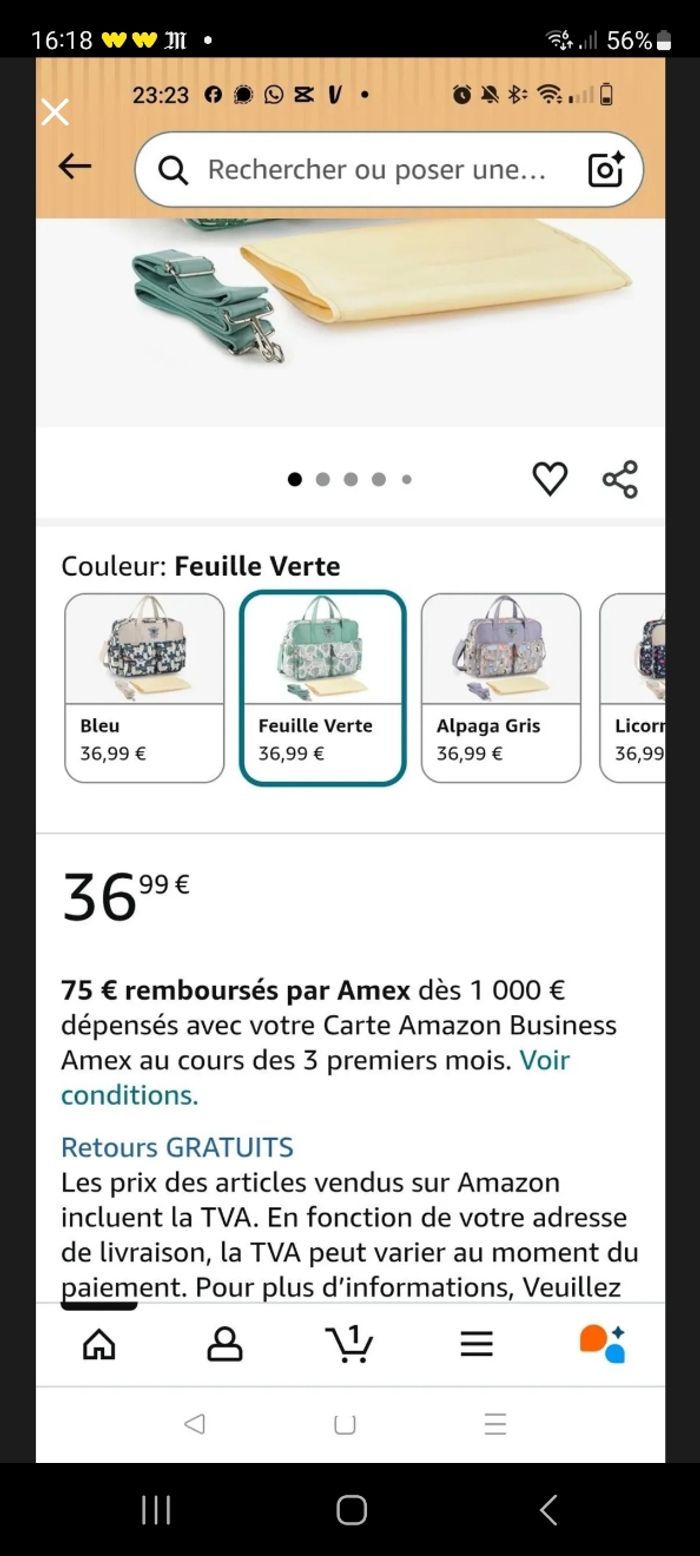This screenshot has width=700, height=1556.
Task: Close the screenshot viewer with the X
Action: [55, 112]
